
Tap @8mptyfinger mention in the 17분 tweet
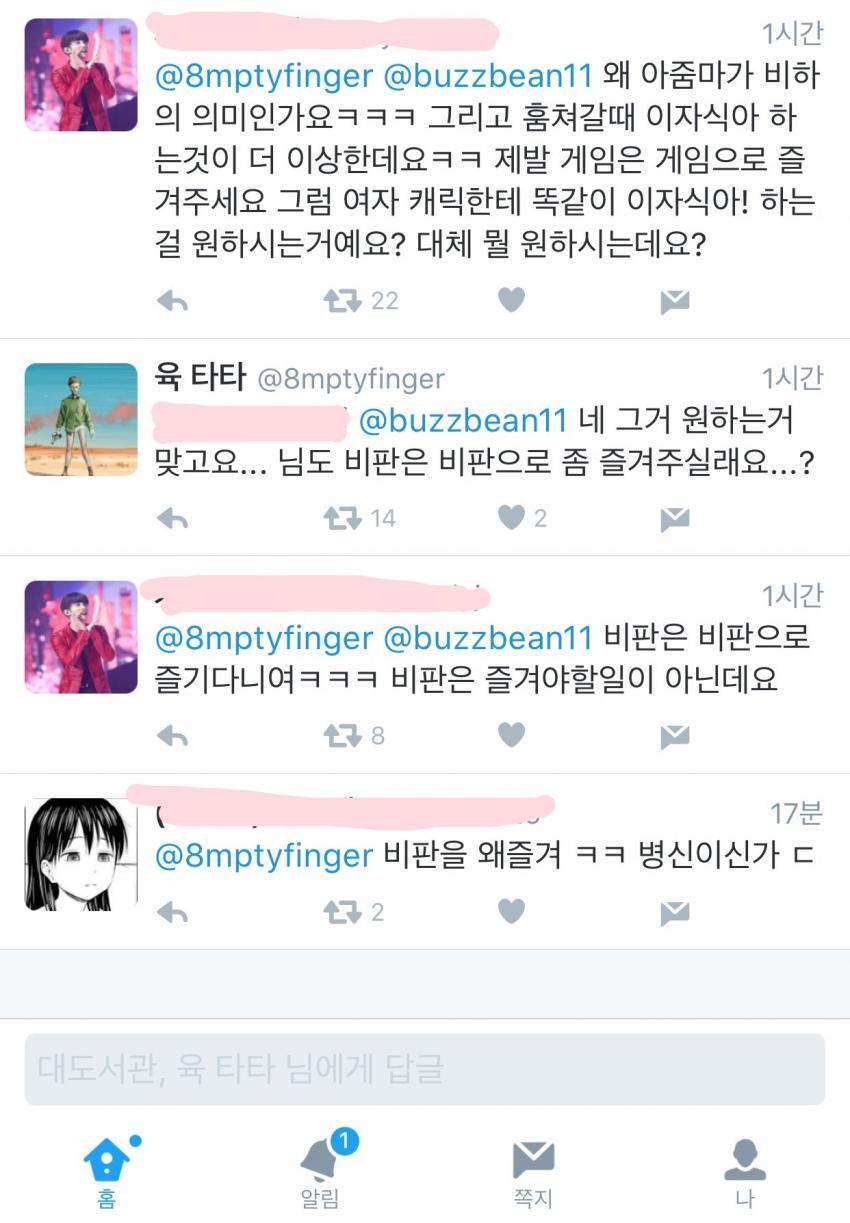(x=264, y=857)
